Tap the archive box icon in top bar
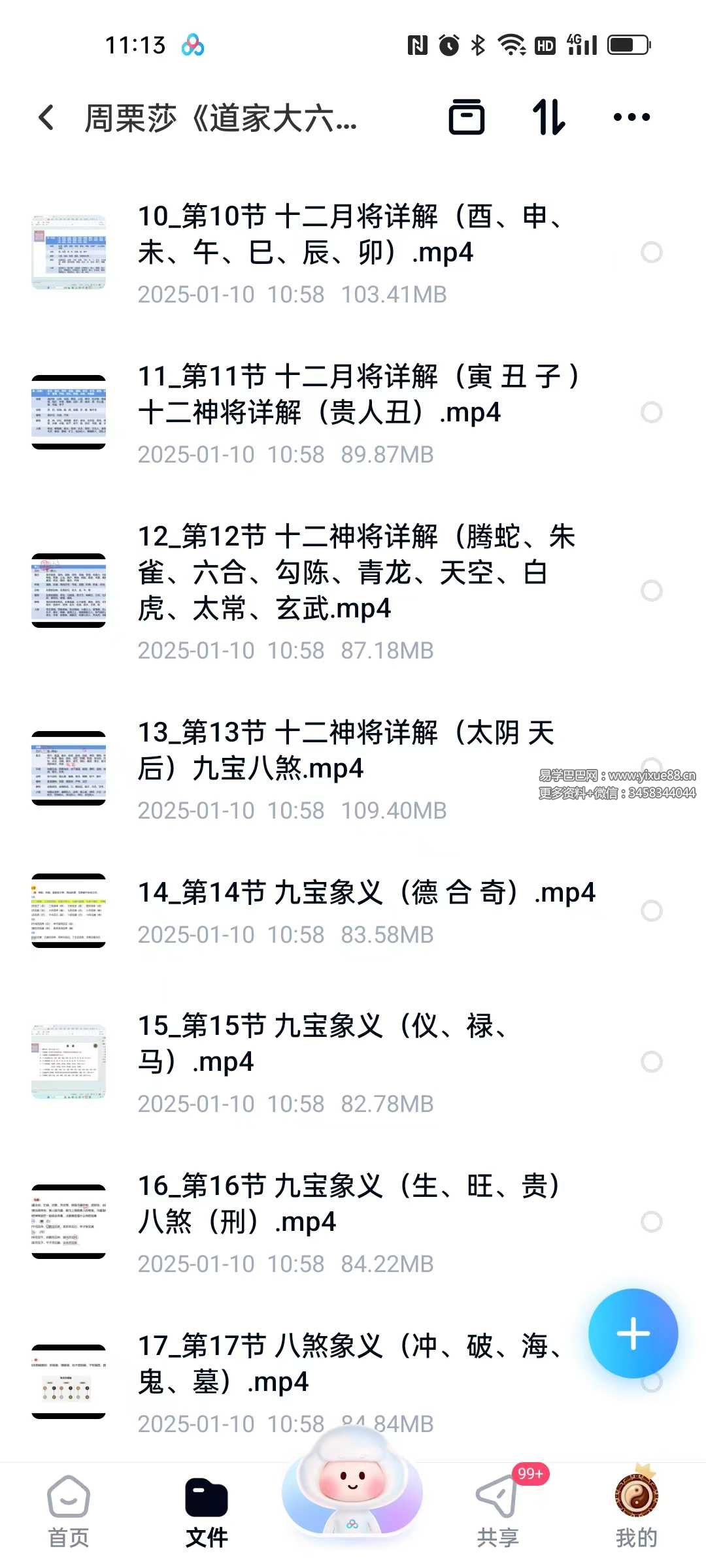This screenshot has height=1568, width=706. click(466, 118)
